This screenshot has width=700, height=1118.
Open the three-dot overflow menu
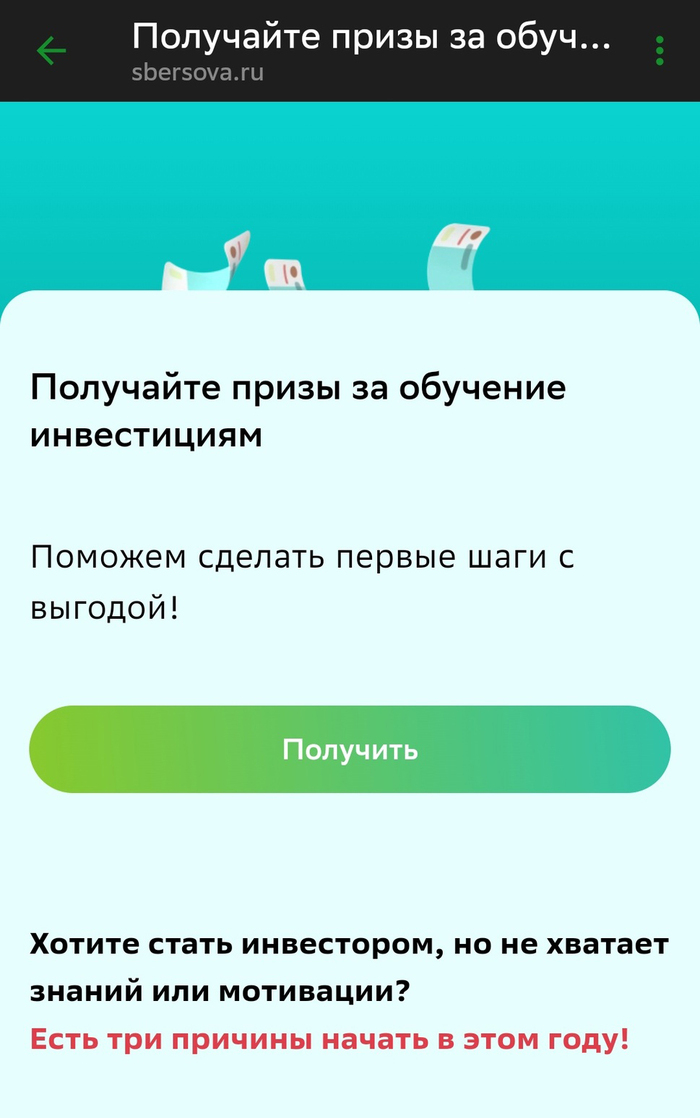[x=659, y=50]
